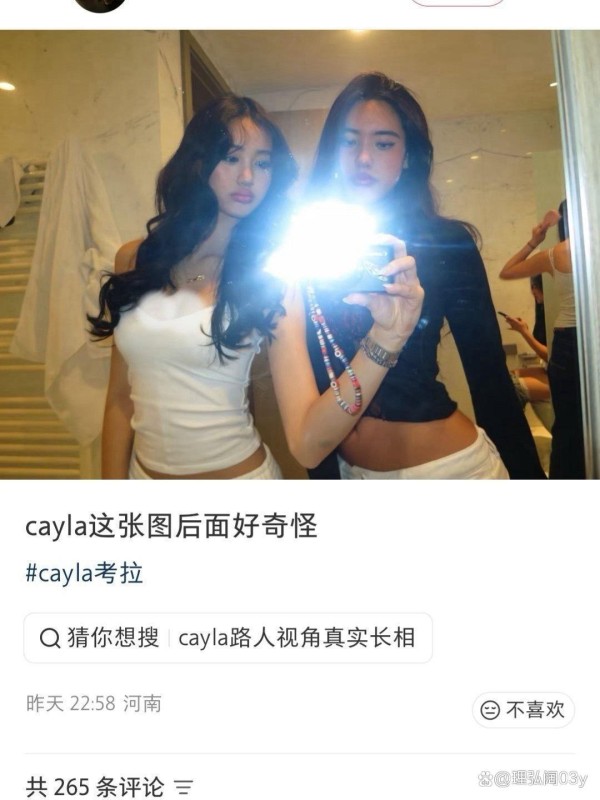Mark the post as 不喜欢

[523, 709]
